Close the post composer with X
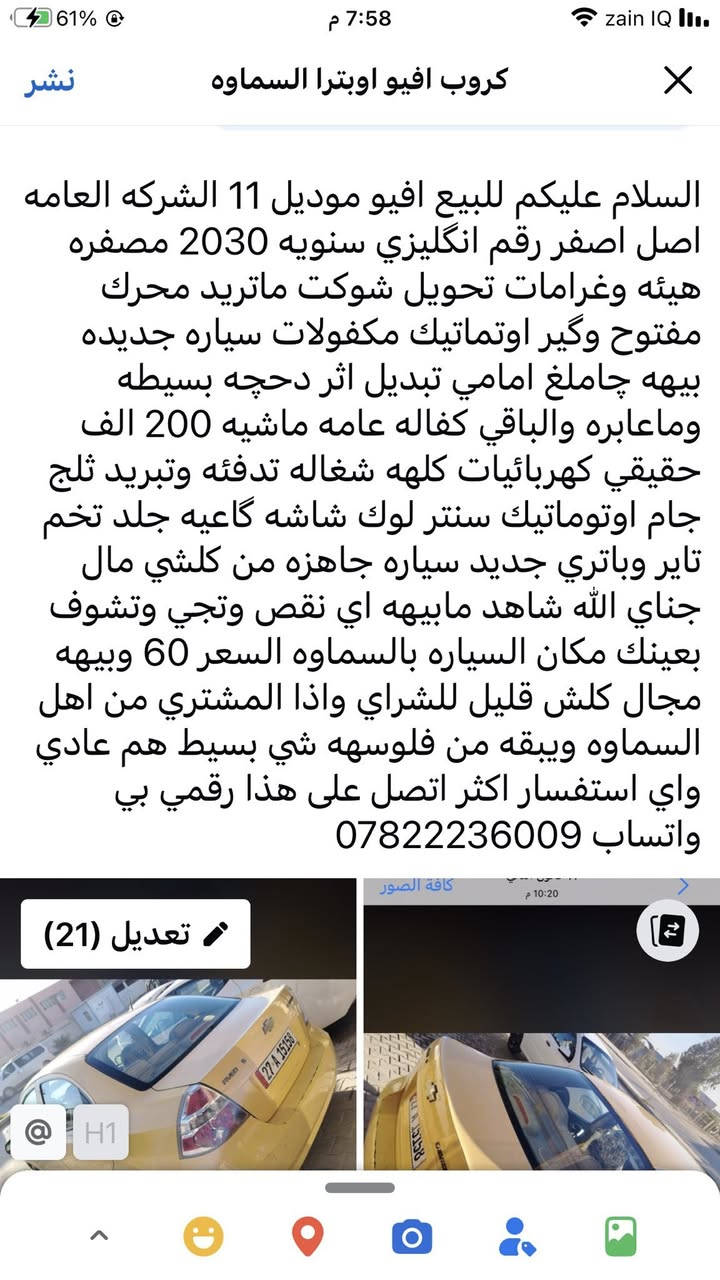Image resolution: width=720 pixels, height=1280 pixels. coord(678,81)
